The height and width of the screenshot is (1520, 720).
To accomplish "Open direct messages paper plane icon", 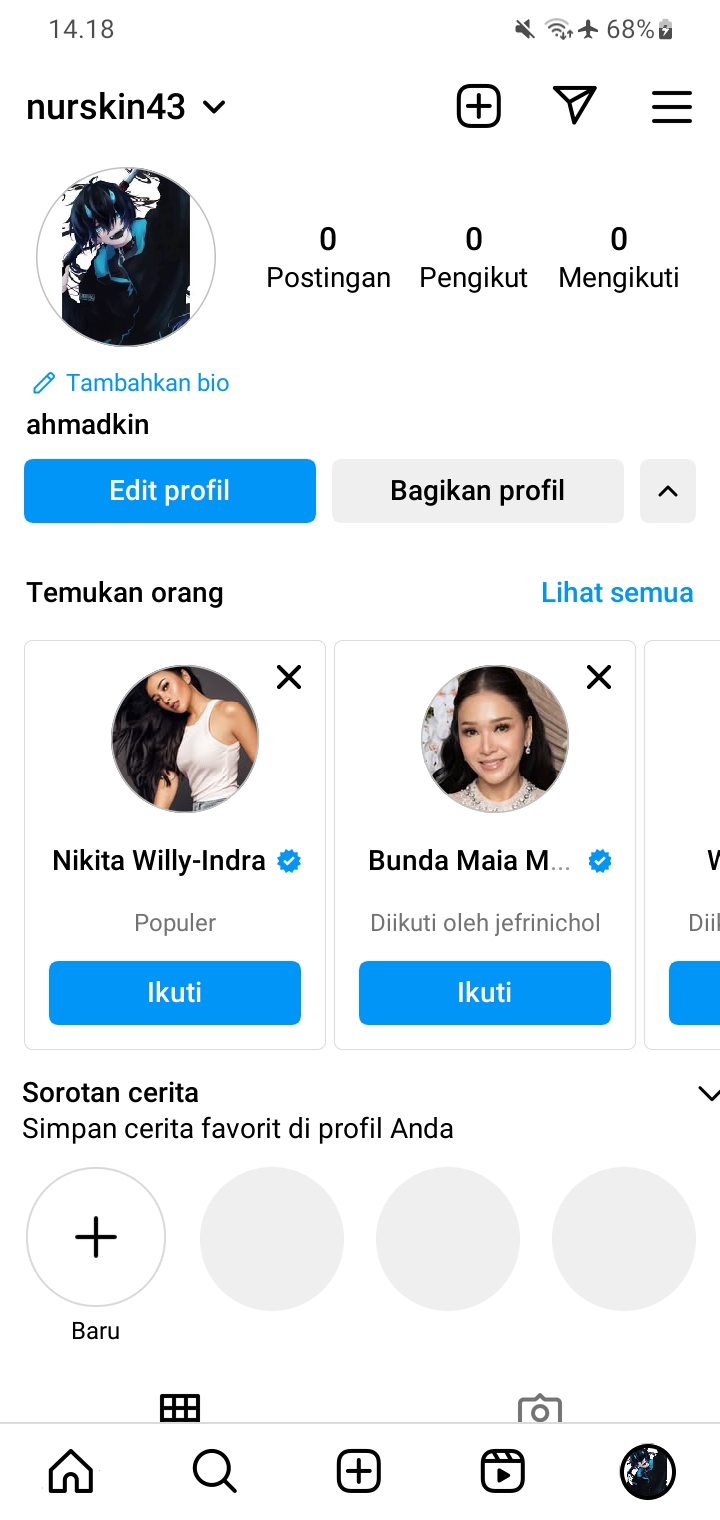I will click(x=574, y=106).
